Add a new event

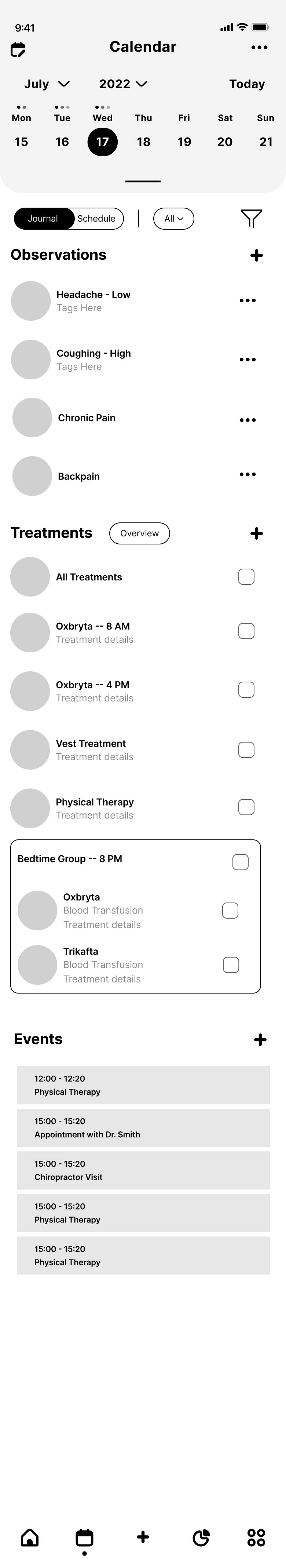(260, 1040)
